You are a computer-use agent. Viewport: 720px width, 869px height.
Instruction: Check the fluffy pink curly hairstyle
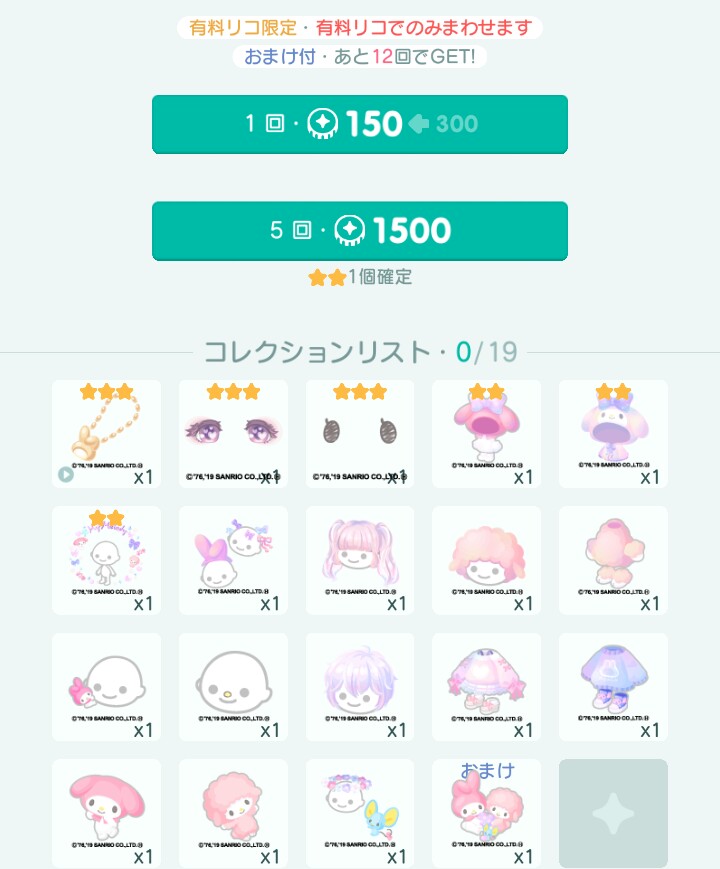[x=486, y=560]
